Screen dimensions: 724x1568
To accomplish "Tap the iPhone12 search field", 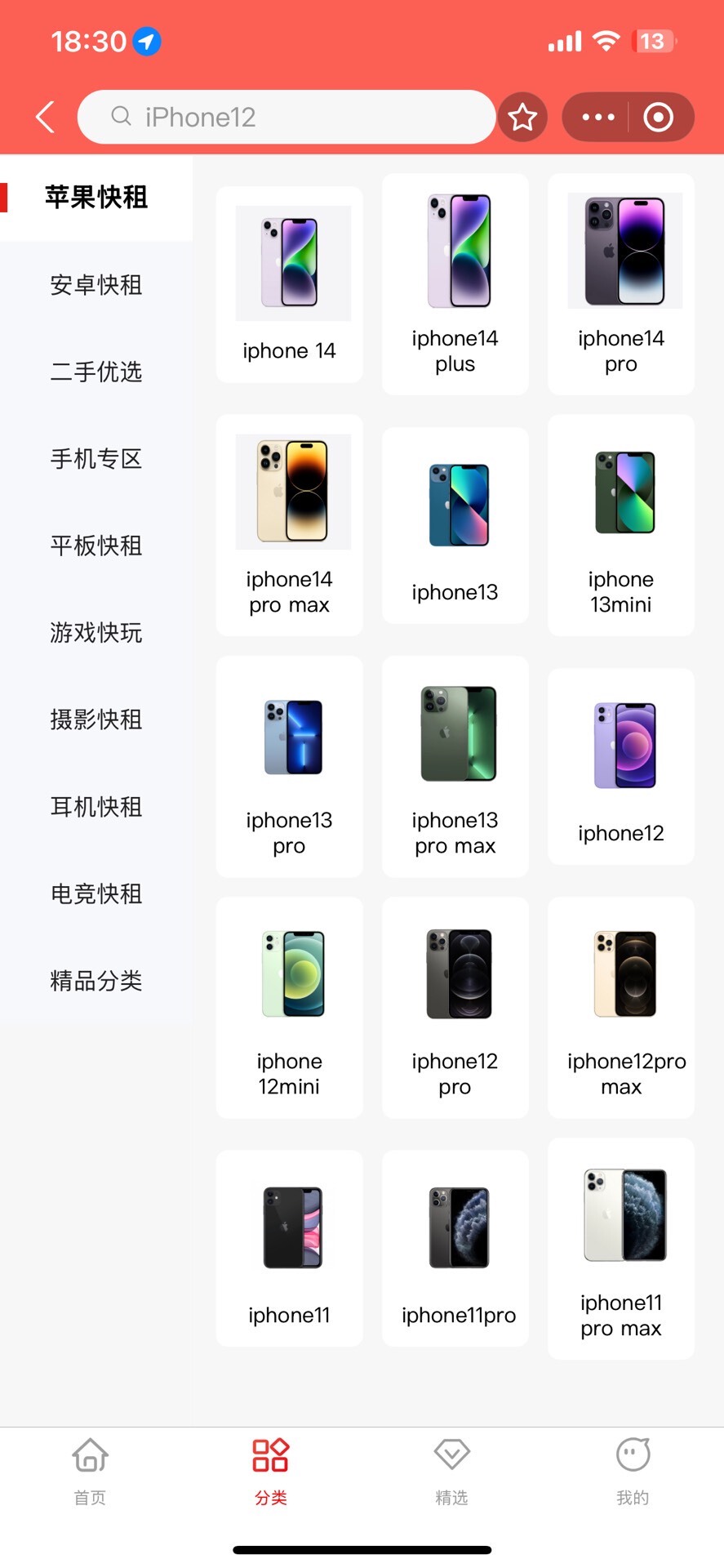I will coord(286,117).
